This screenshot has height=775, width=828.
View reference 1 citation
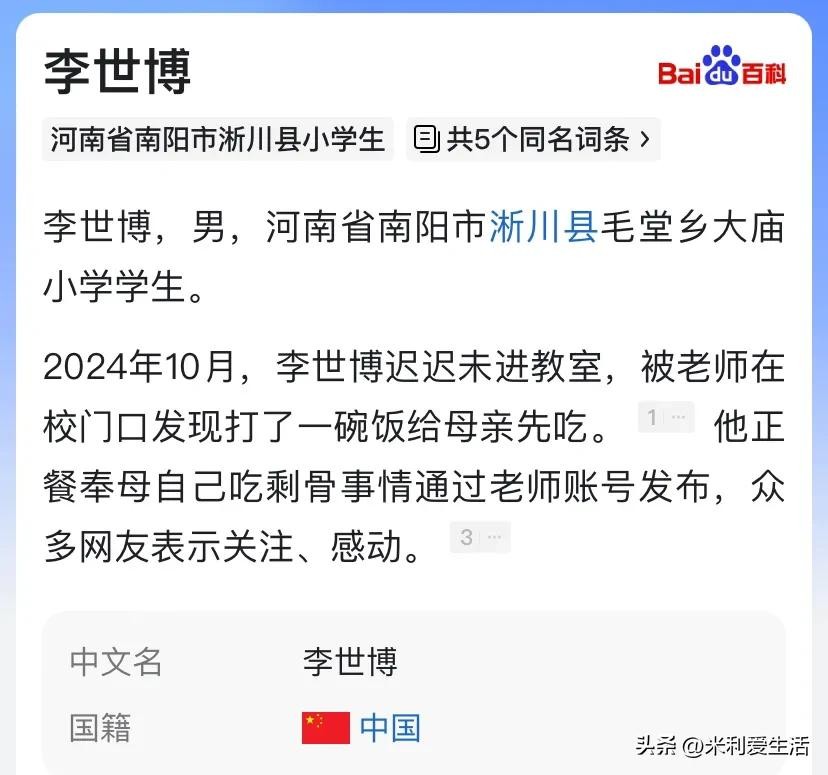tap(665, 418)
